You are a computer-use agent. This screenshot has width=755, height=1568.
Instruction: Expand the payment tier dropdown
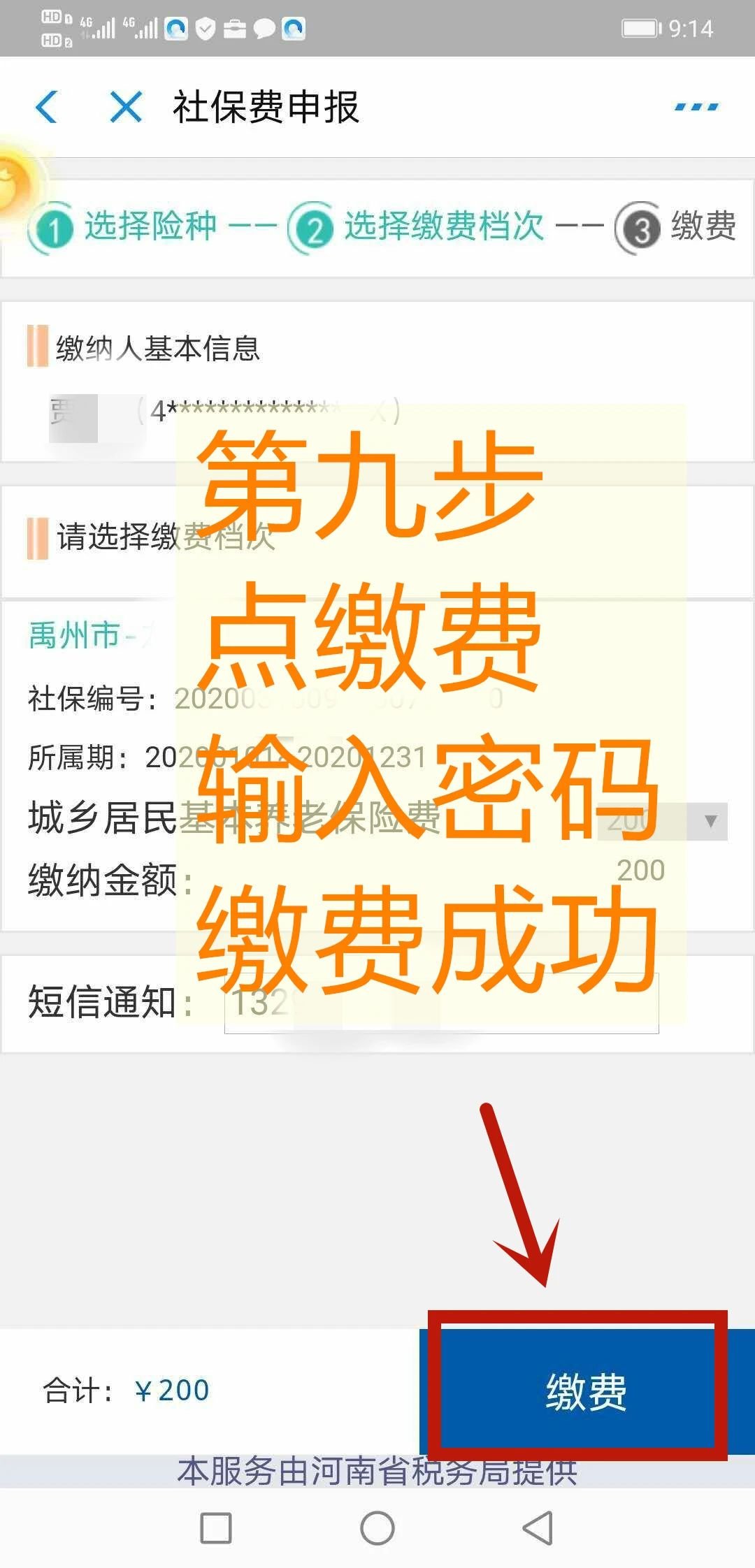tap(710, 821)
